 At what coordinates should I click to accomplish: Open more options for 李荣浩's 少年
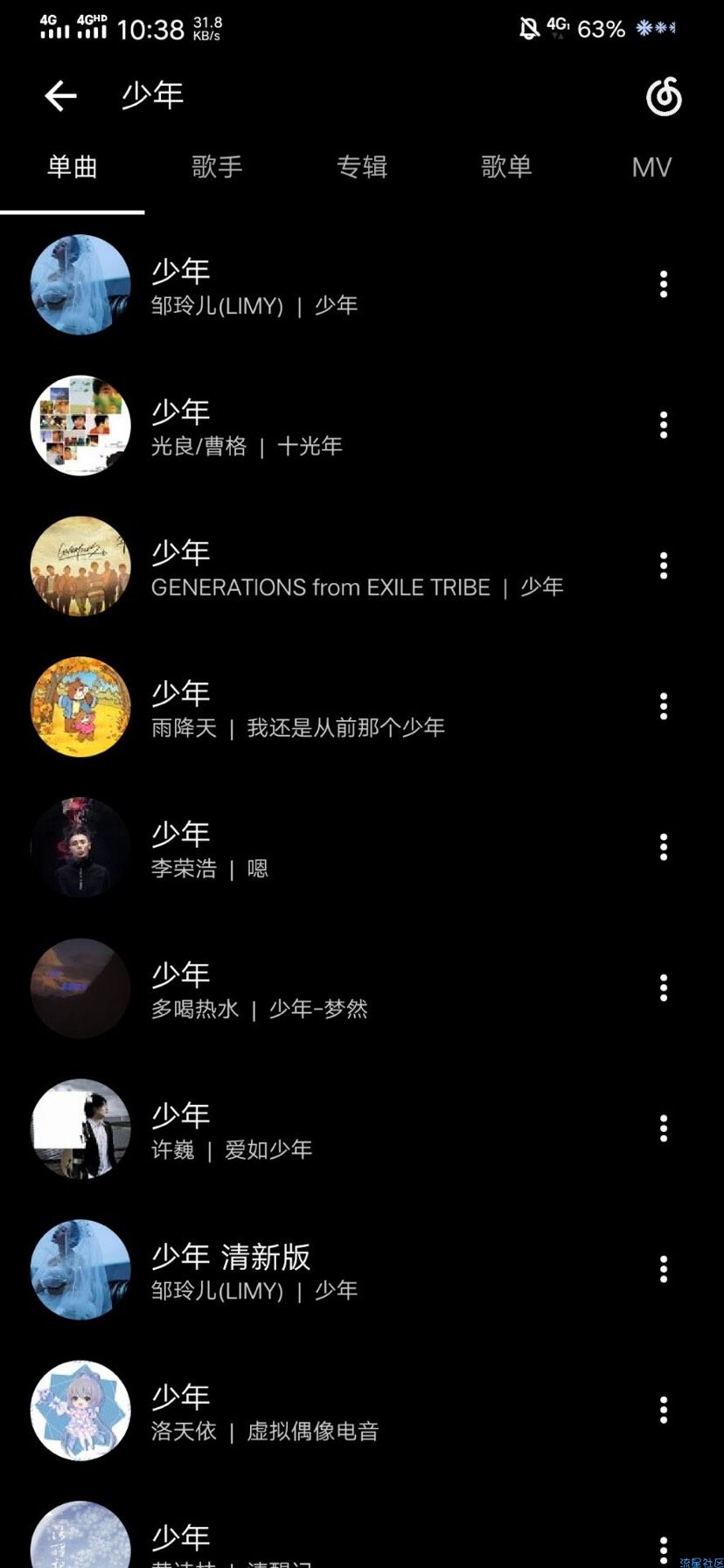click(664, 847)
